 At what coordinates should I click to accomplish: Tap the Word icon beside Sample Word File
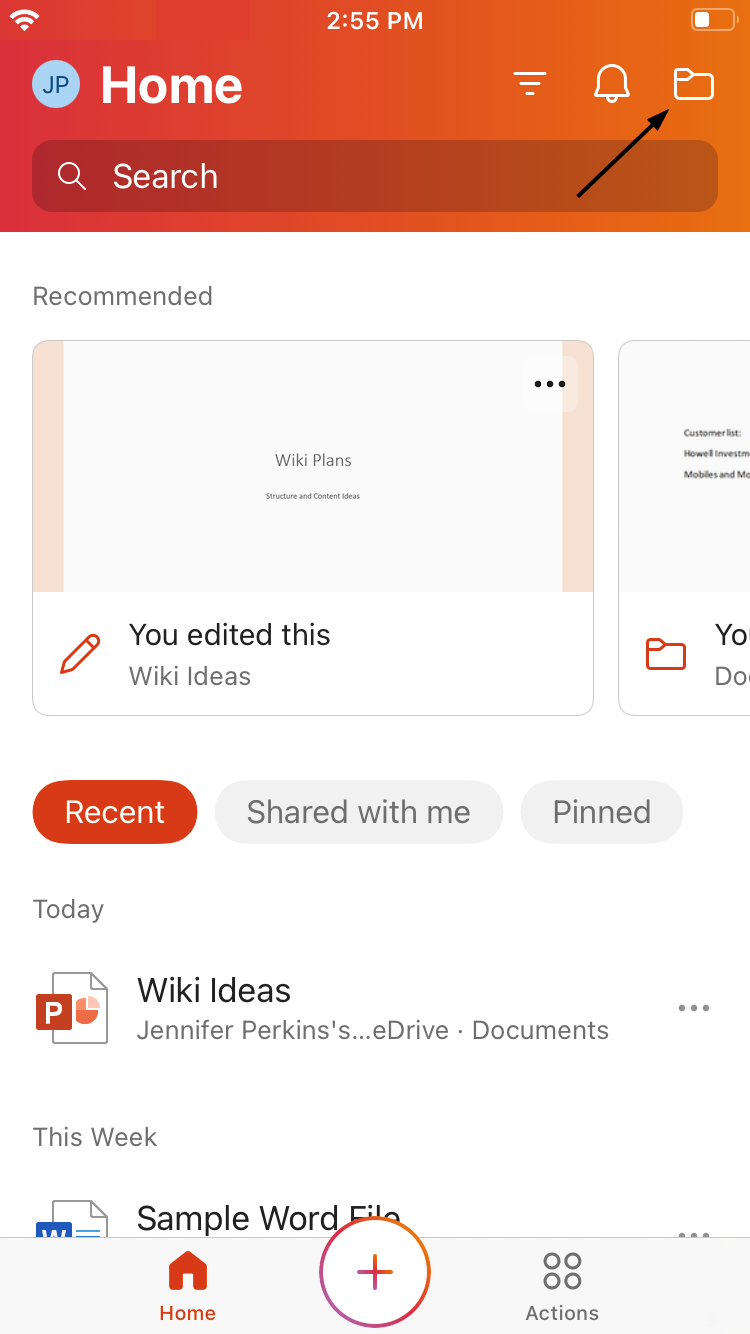click(71, 1225)
